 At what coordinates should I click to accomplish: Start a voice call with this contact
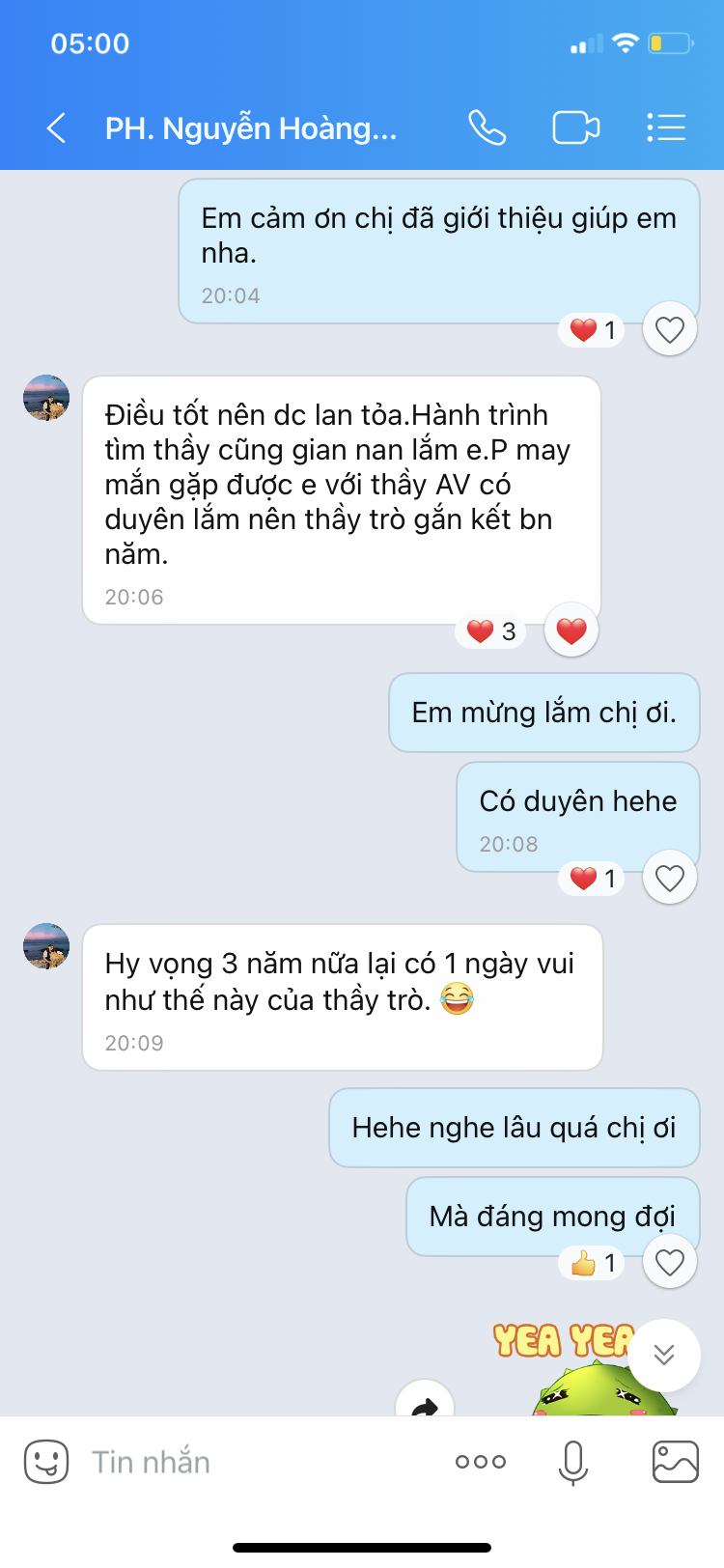point(487,127)
